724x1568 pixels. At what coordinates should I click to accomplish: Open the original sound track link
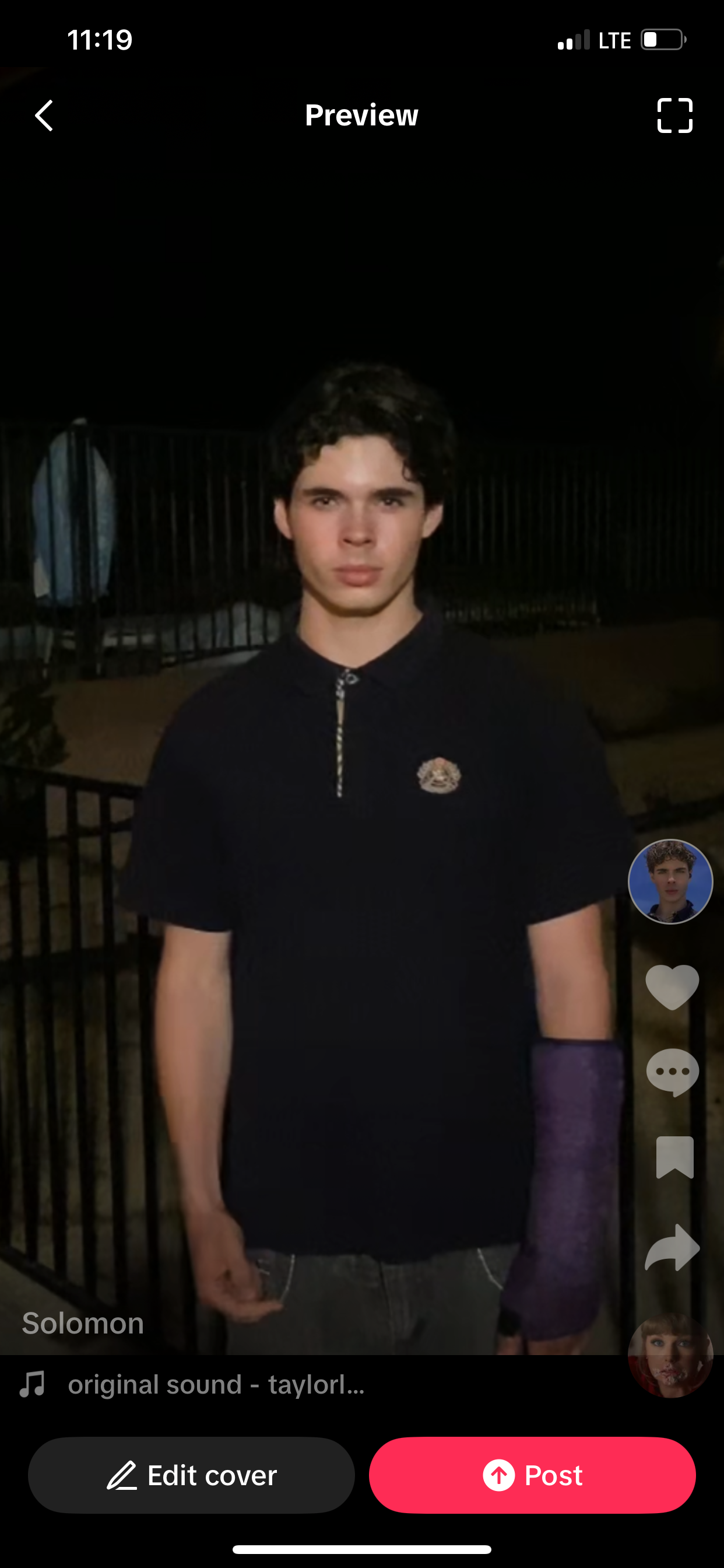(x=215, y=1384)
